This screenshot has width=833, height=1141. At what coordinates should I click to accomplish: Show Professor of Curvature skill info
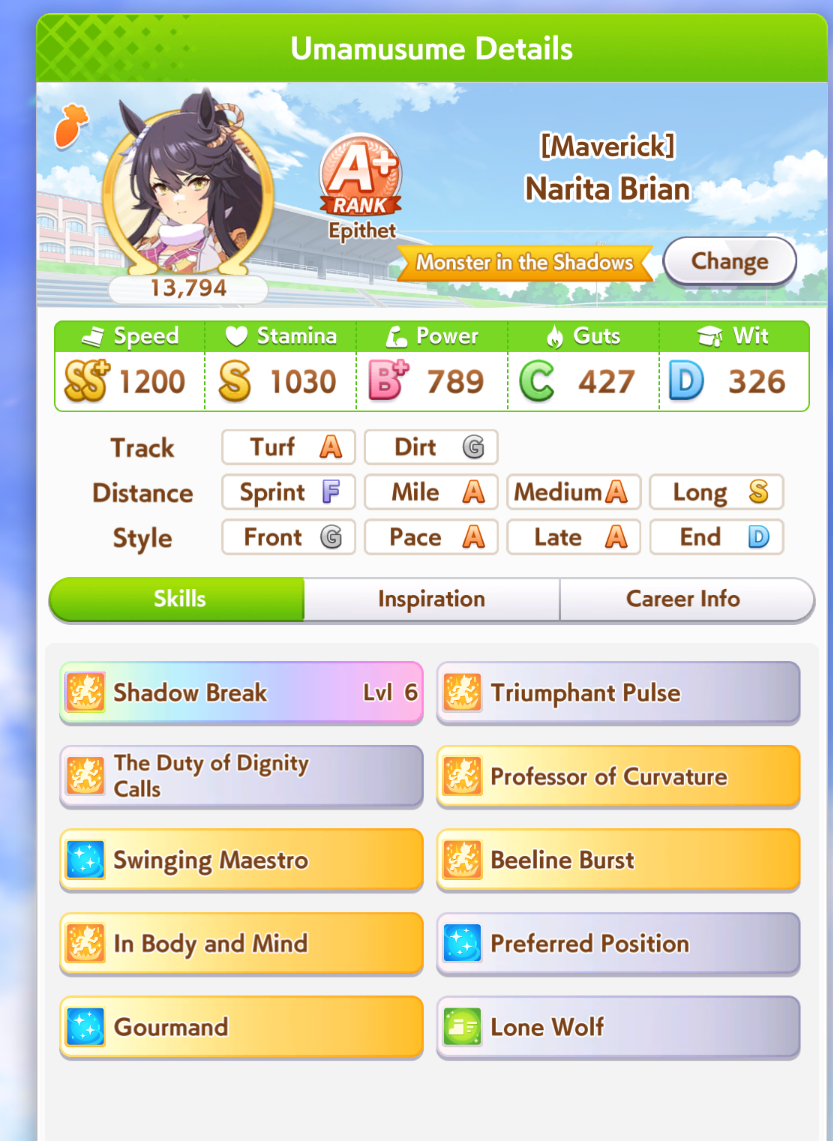(x=618, y=776)
